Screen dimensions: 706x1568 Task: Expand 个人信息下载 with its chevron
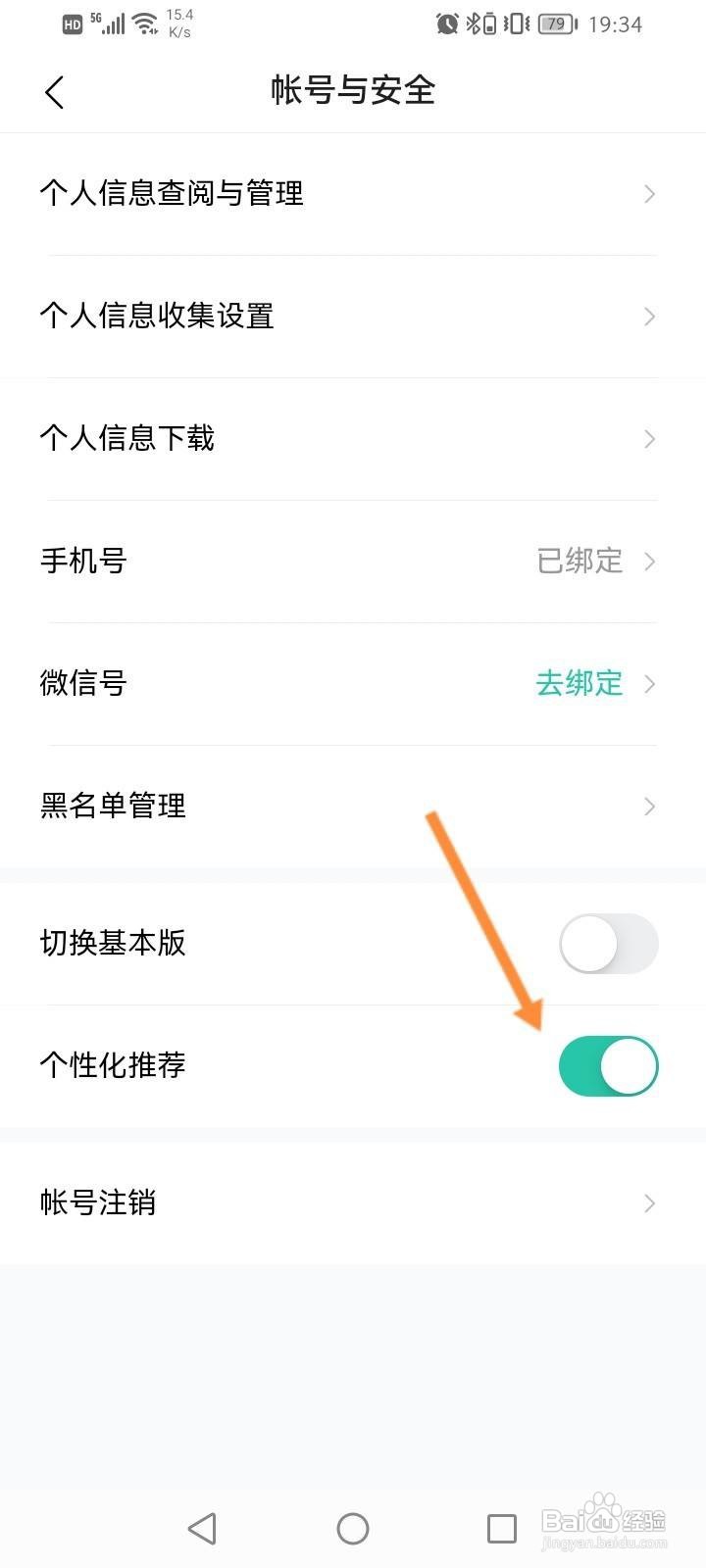click(648, 438)
